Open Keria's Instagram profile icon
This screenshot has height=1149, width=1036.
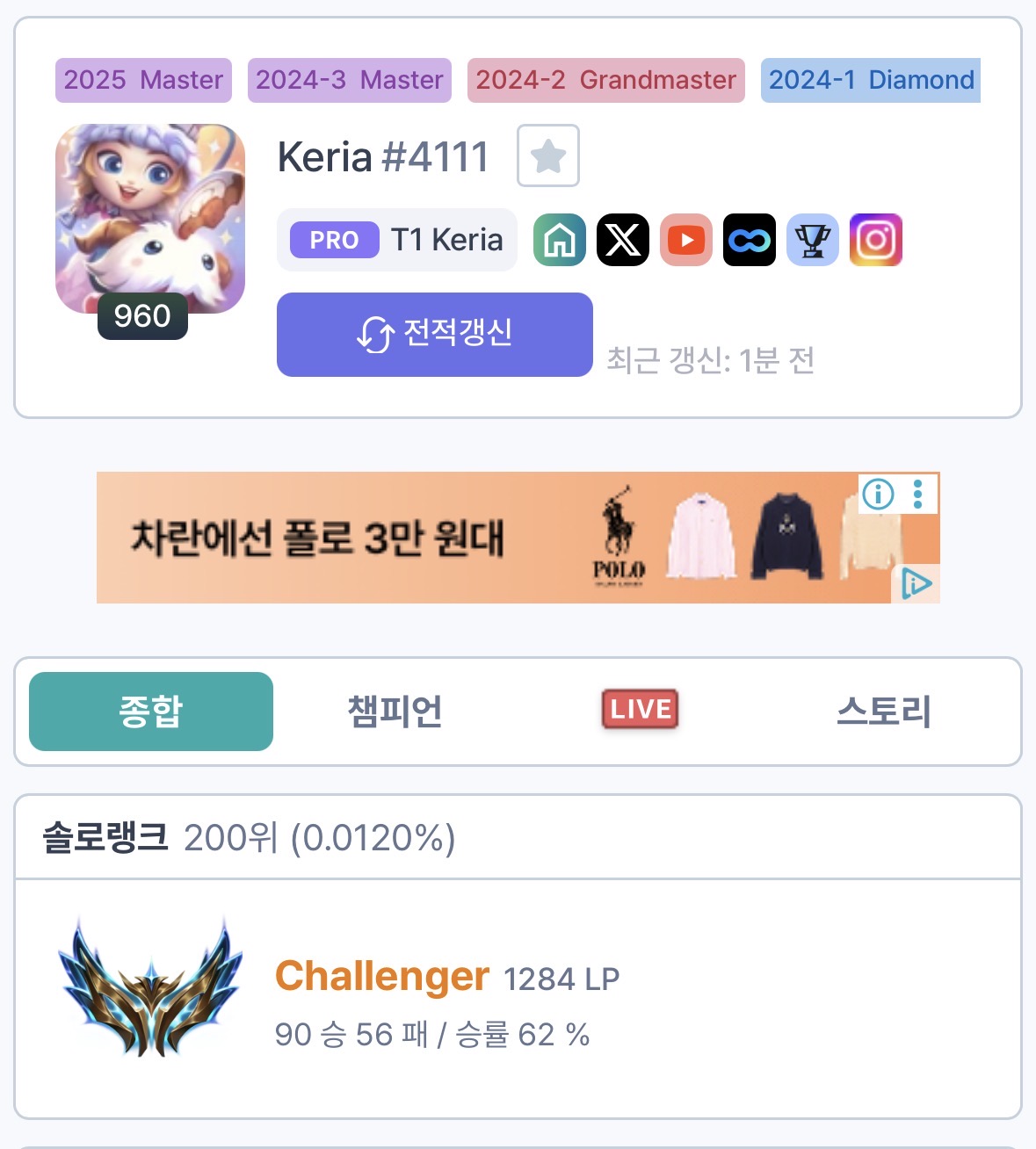click(x=876, y=240)
